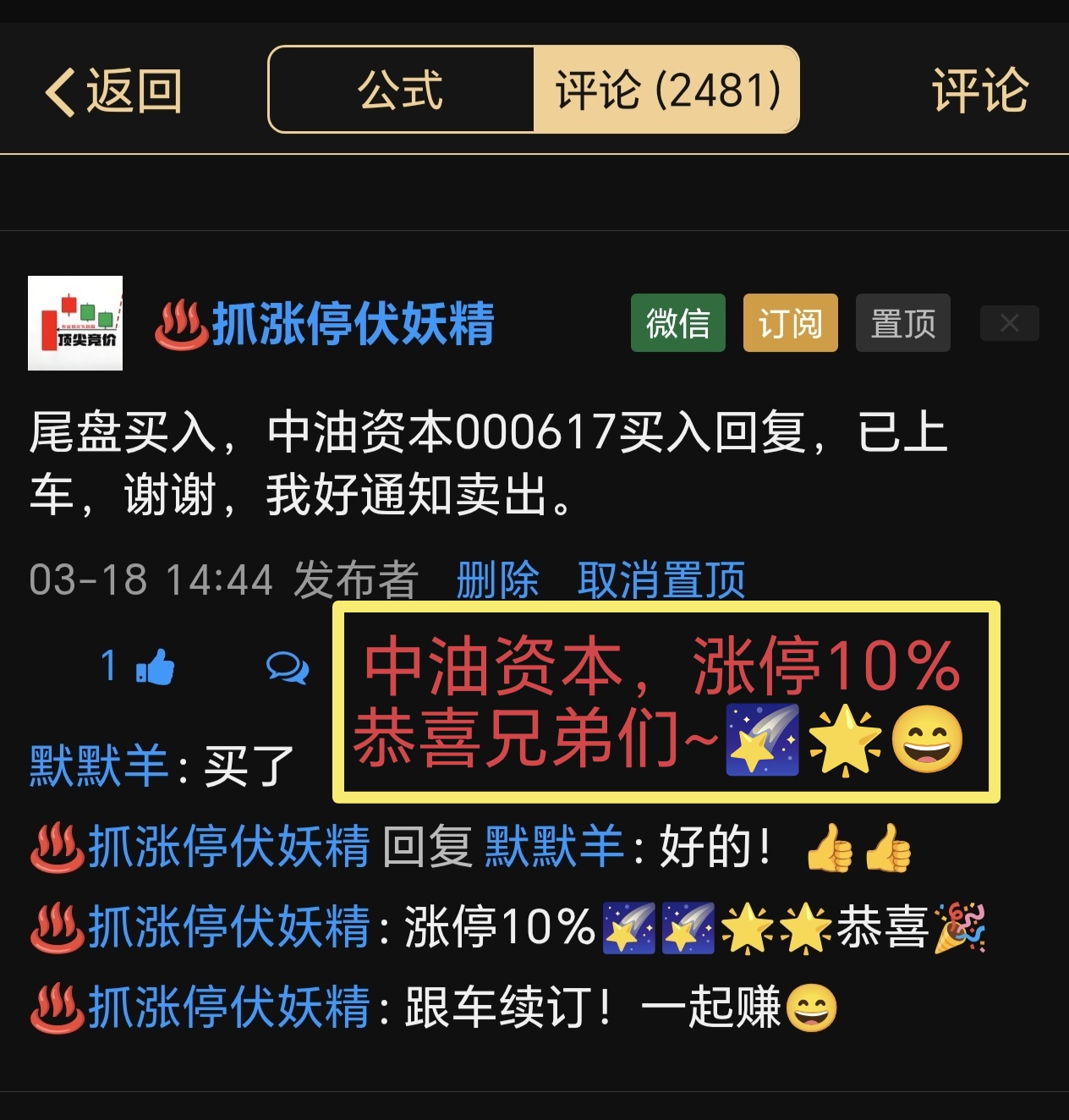This screenshot has width=1069, height=1120.
Task: Pin the post with the 置顶 button
Action: point(902,323)
